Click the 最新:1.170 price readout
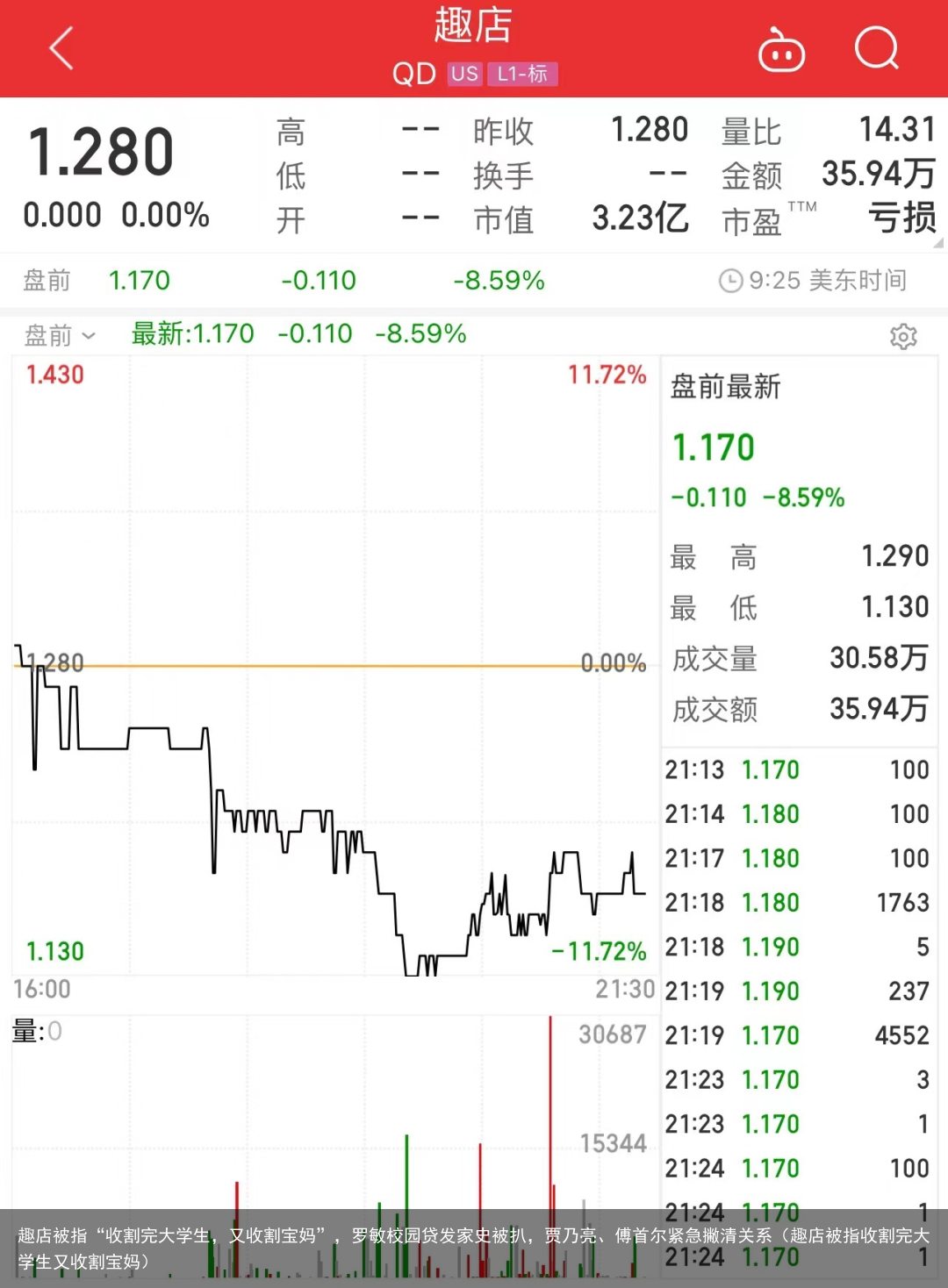The height and width of the screenshot is (1288, 948). (192, 334)
